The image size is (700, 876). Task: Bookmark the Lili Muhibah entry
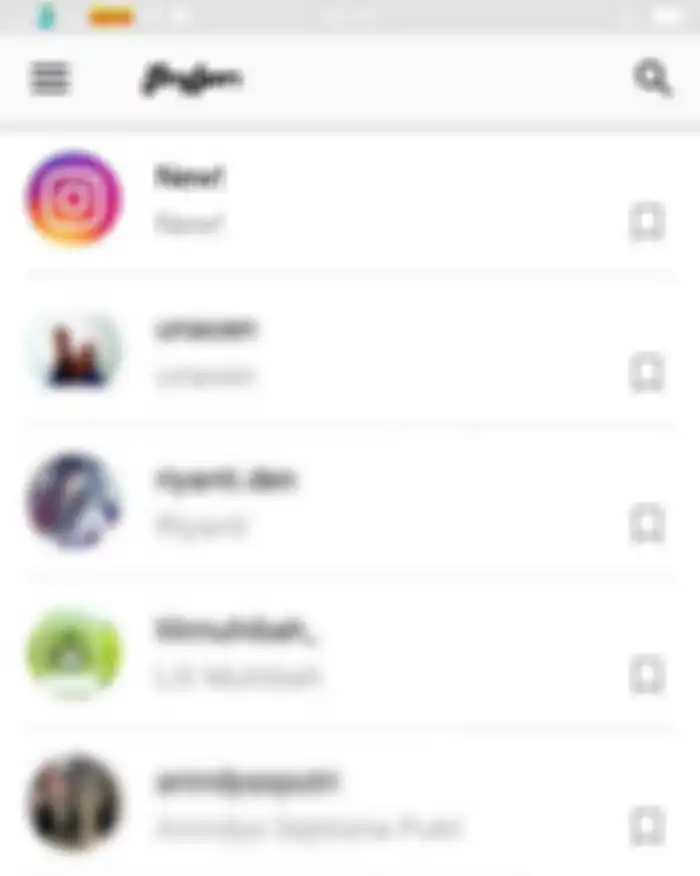pos(647,676)
